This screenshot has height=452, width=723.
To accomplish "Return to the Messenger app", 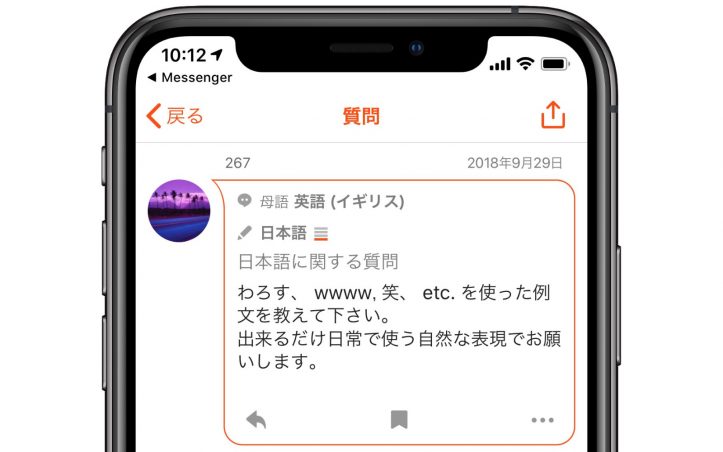I will click(x=189, y=77).
